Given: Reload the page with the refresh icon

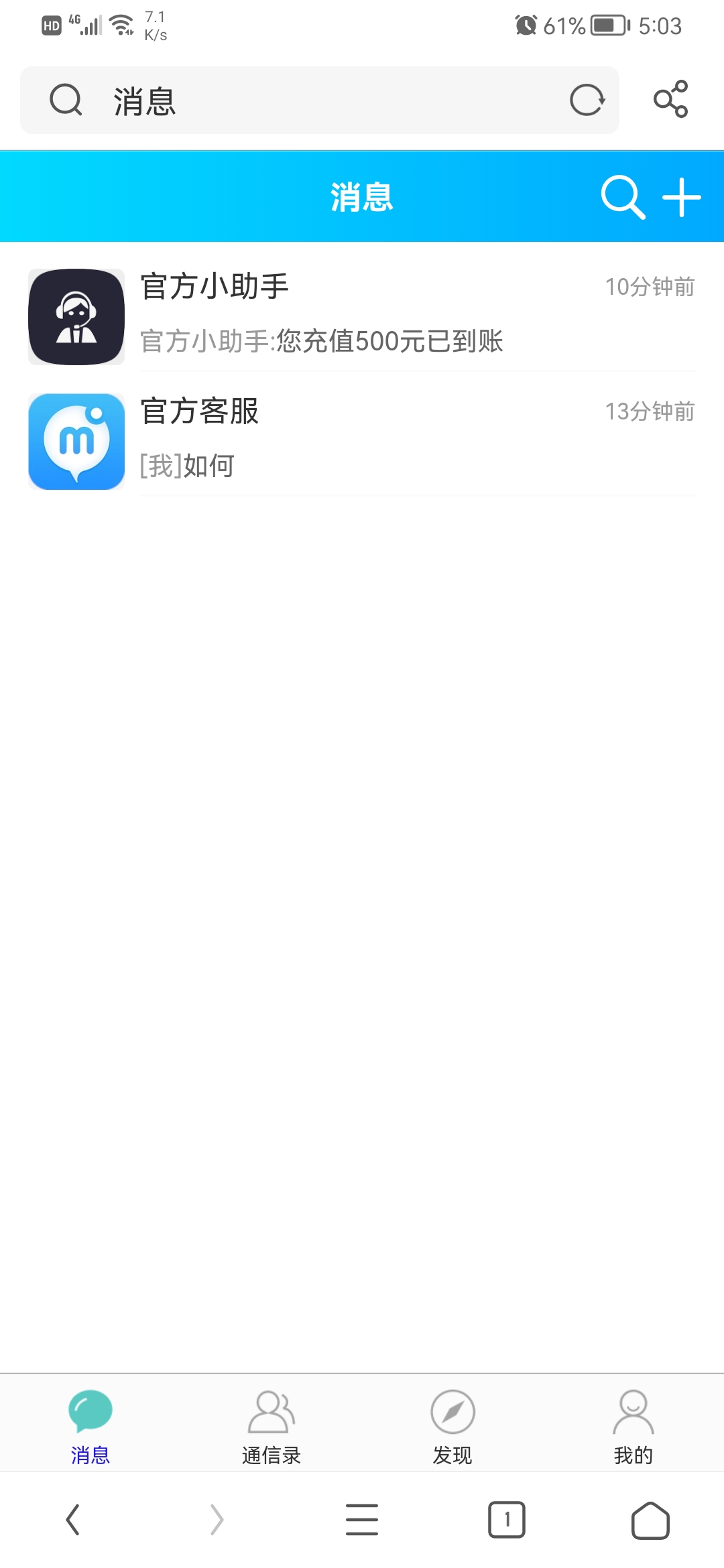Looking at the screenshot, I should (587, 101).
